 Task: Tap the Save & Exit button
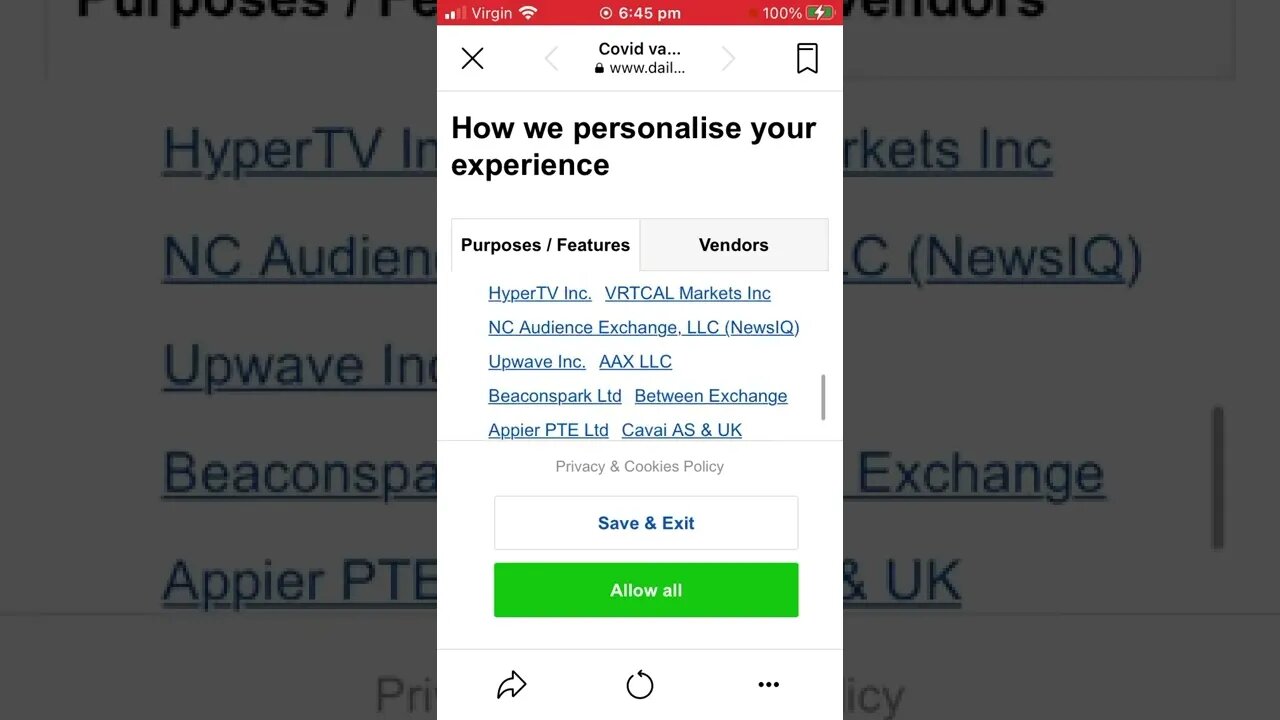click(x=646, y=523)
